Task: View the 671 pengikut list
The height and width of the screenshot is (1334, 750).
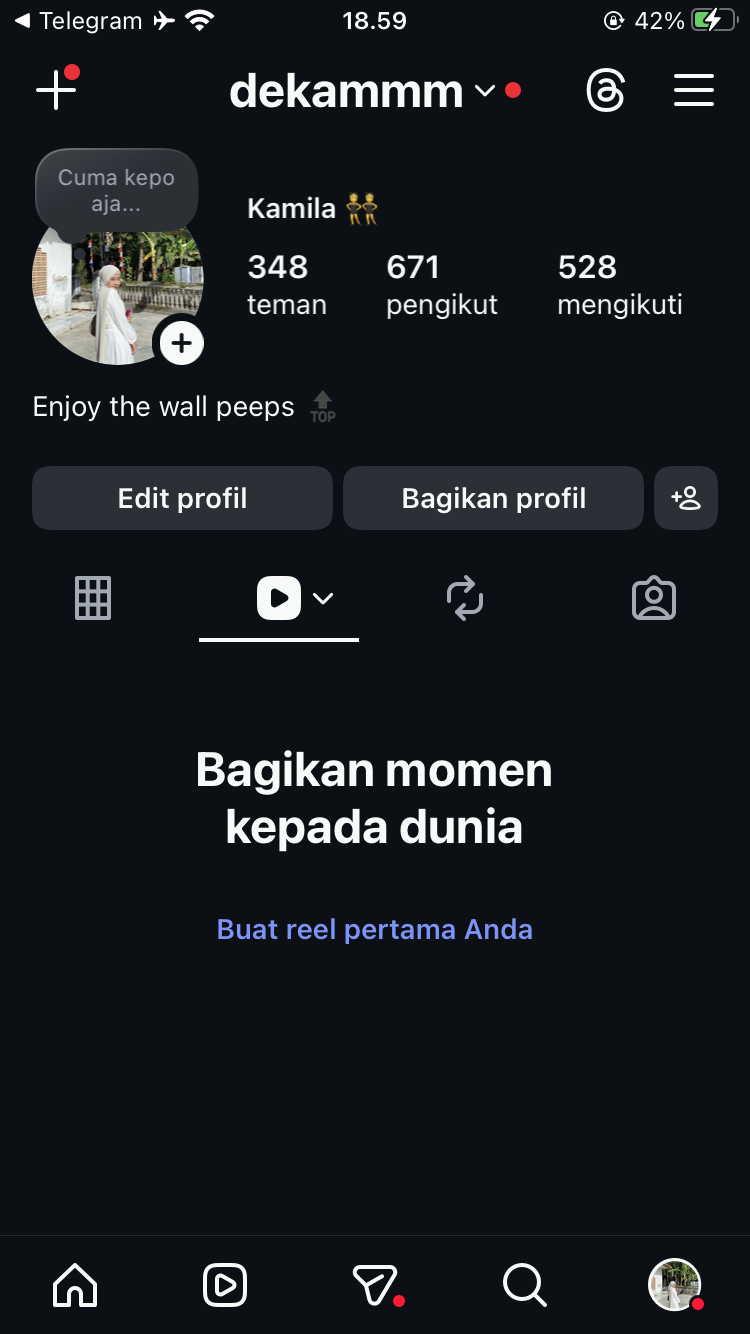Action: (441, 284)
